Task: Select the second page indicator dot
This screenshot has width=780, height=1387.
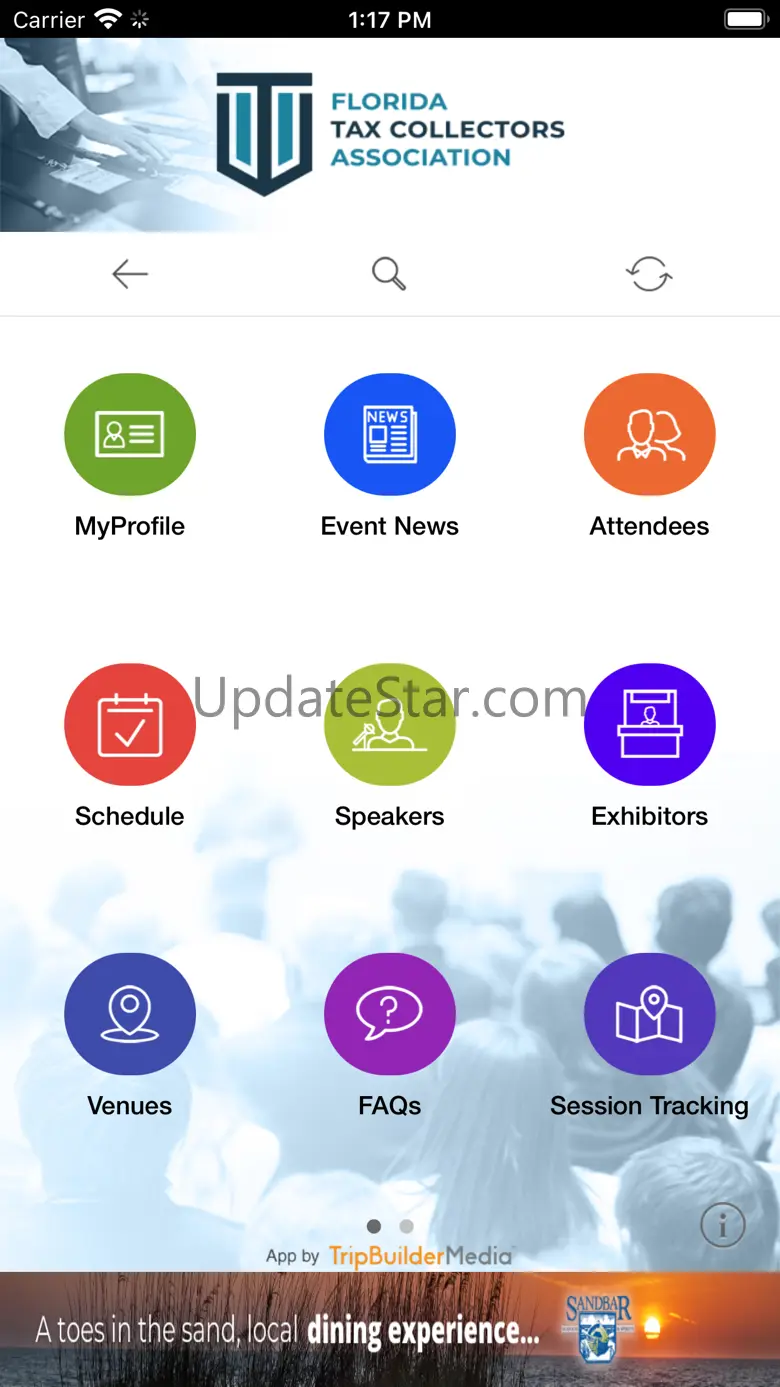Action: tap(406, 1226)
